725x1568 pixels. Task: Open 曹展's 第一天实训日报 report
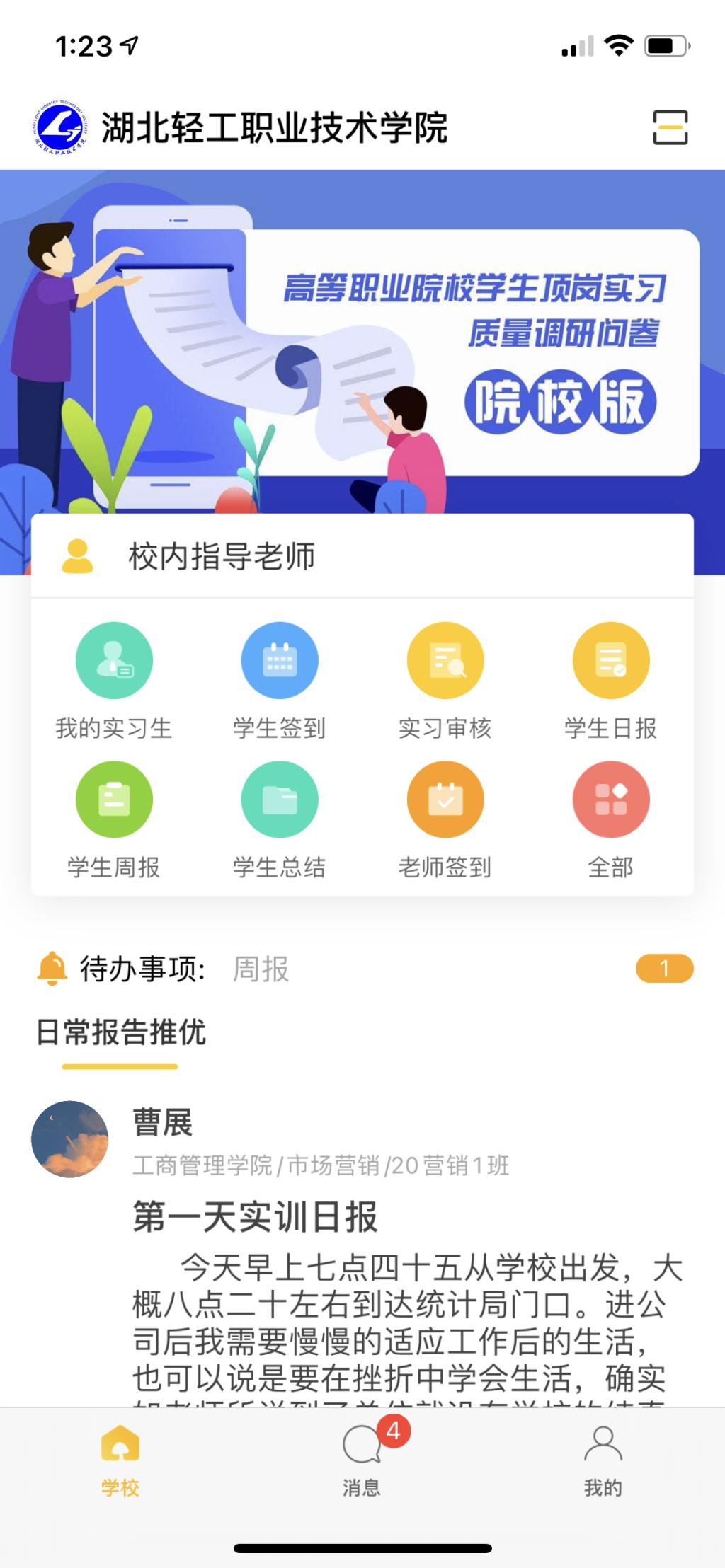pos(255,1216)
